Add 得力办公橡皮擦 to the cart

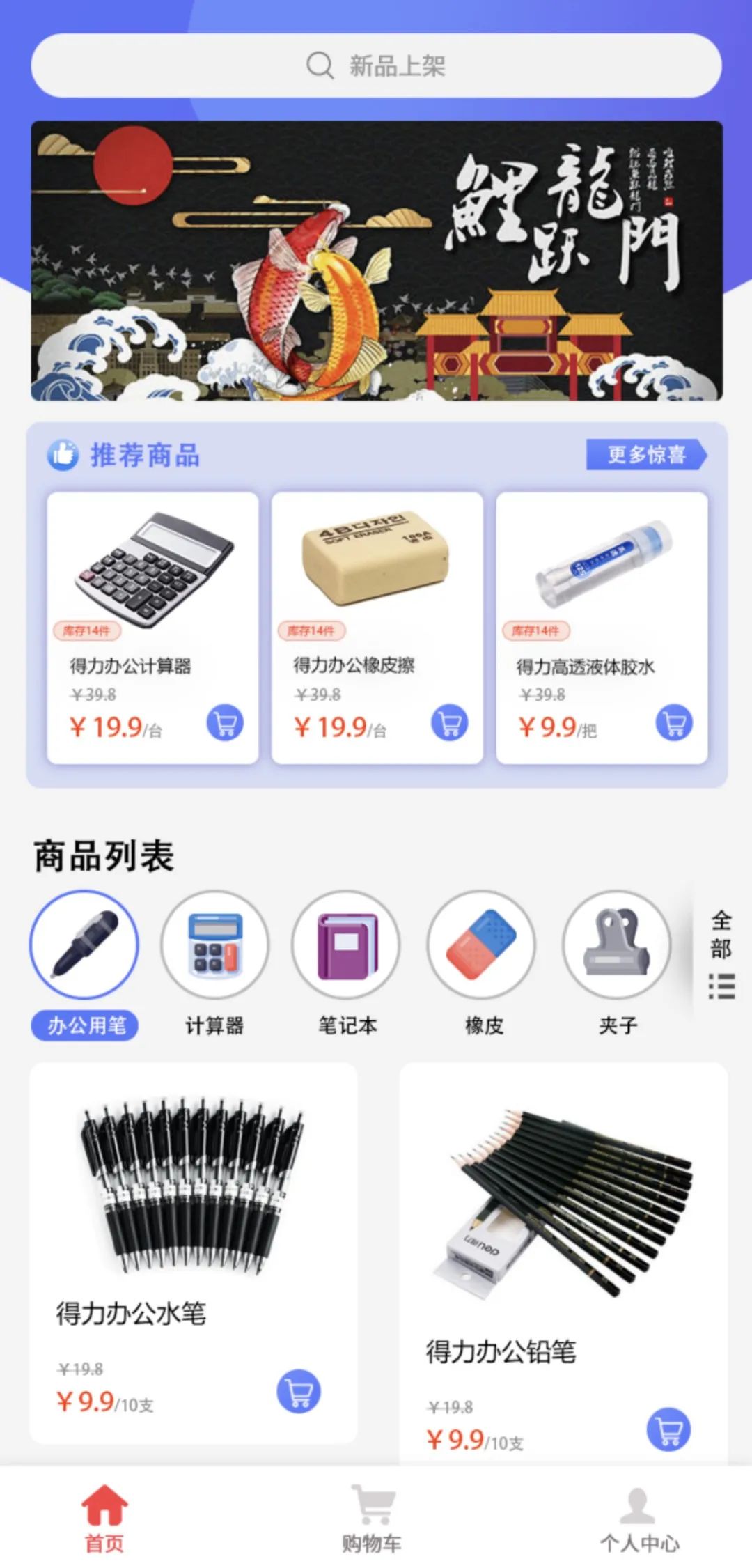[450, 723]
